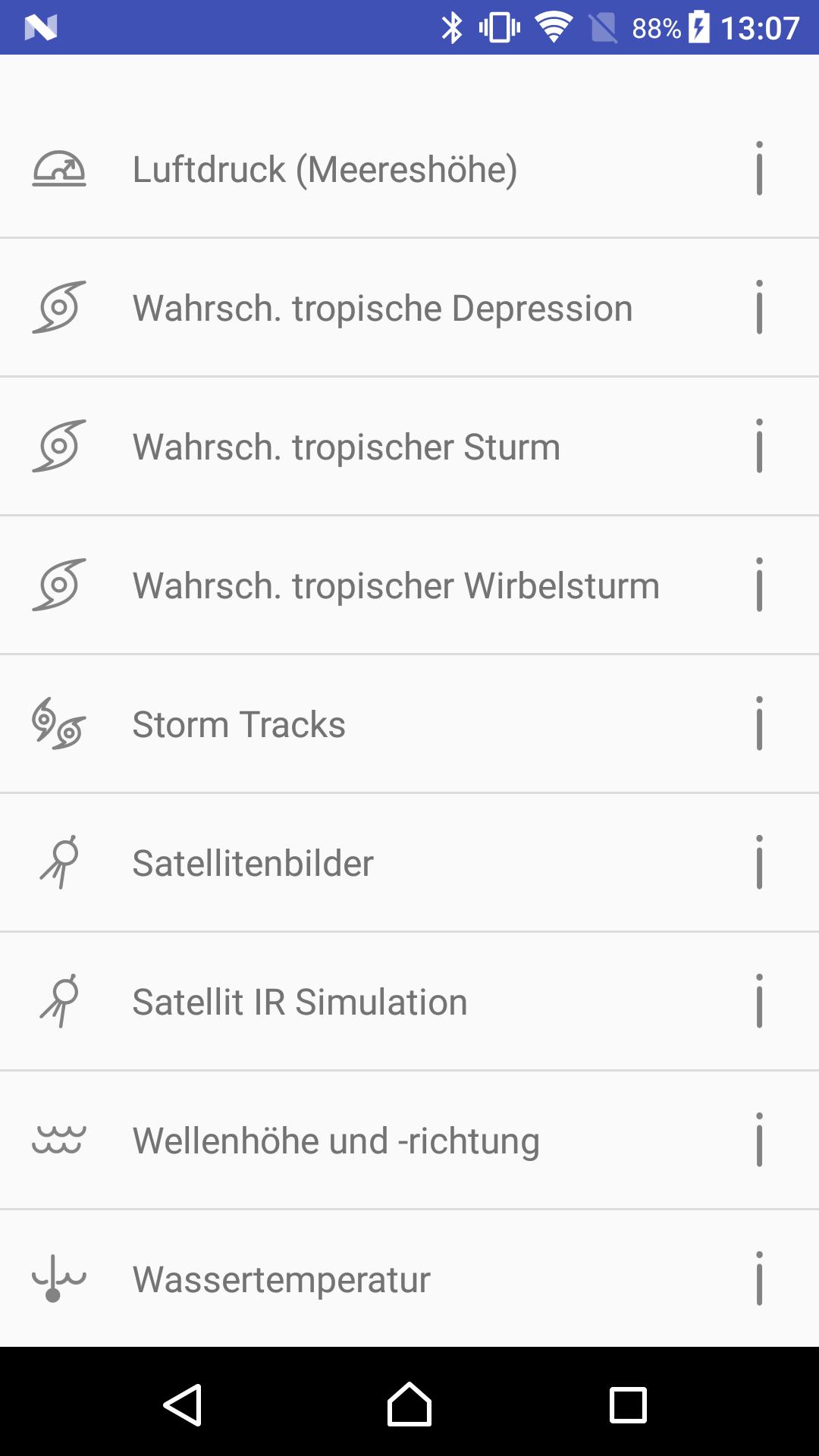Open info for Luftdruck (Meereshöhe)
The width and height of the screenshot is (819, 1456).
pos(759,168)
